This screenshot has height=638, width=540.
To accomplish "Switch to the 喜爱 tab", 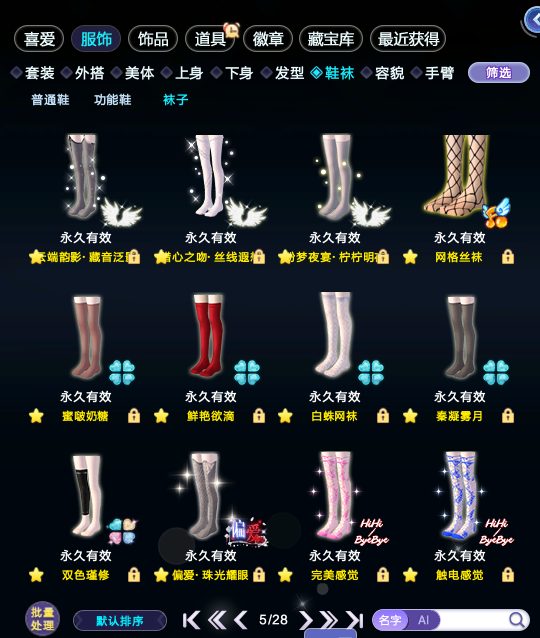I will pyautogui.click(x=39, y=39).
